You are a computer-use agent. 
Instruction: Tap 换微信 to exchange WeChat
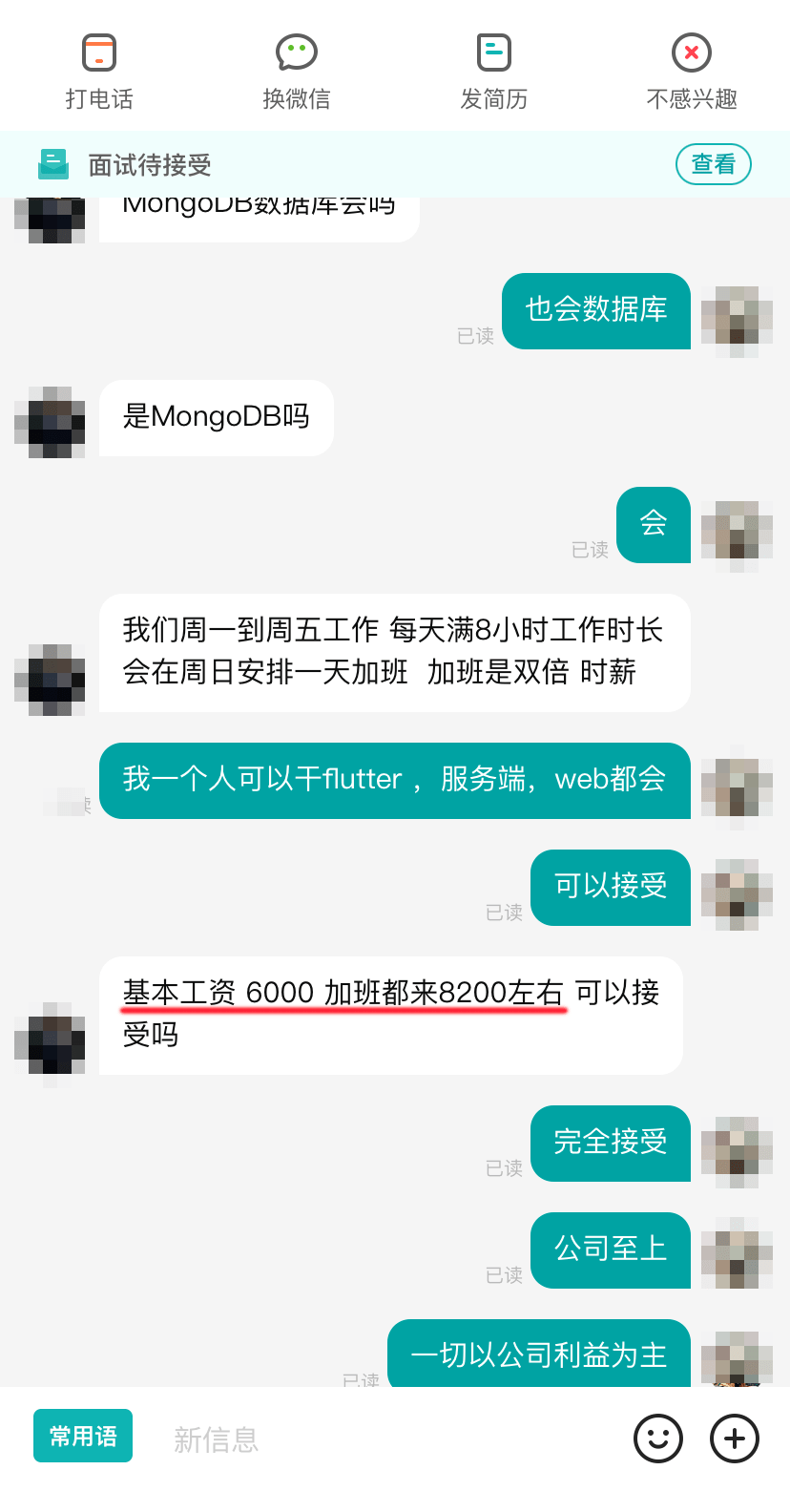pos(297,72)
